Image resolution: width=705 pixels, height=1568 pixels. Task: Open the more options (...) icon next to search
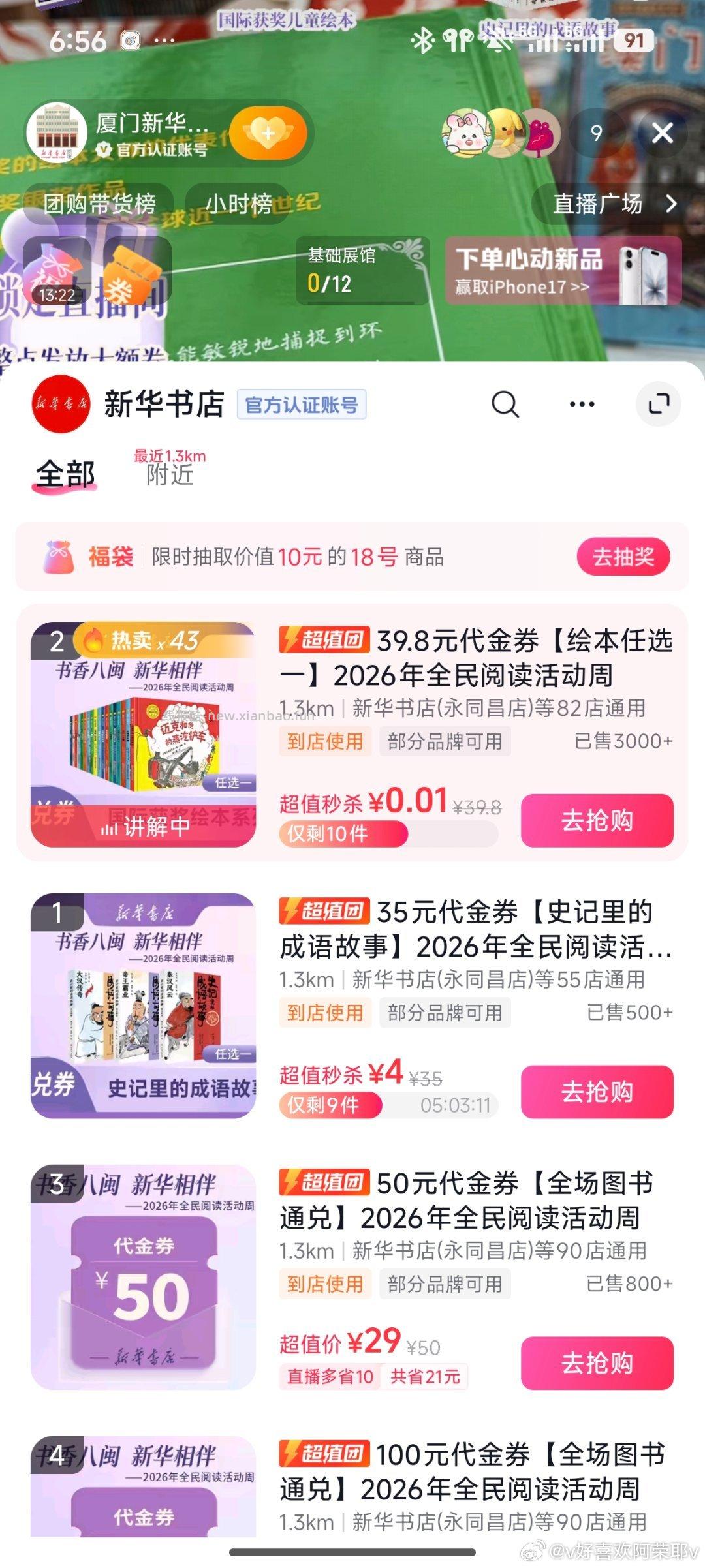pyautogui.click(x=581, y=405)
